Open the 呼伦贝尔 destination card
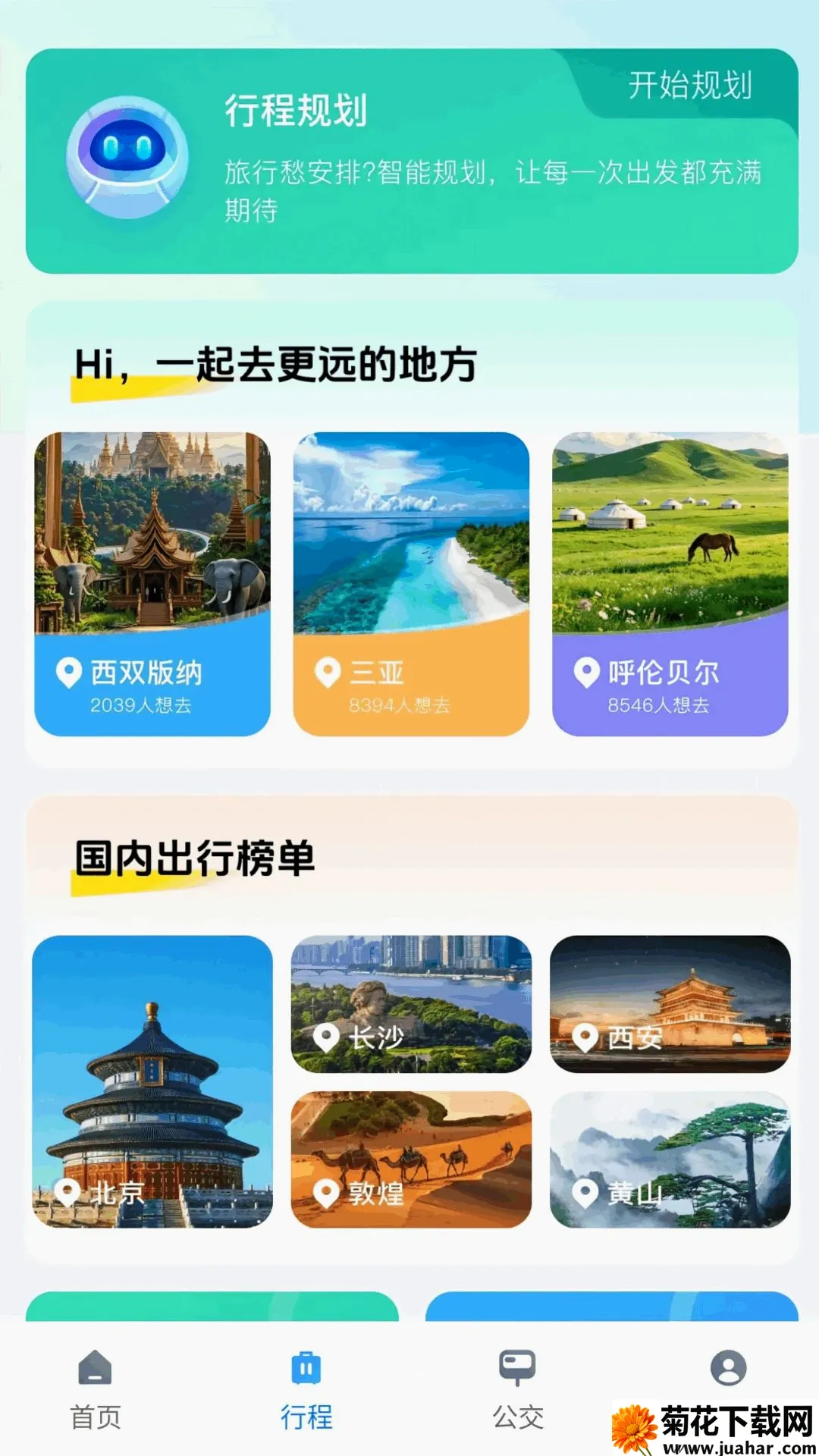The width and height of the screenshot is (819, 1456). pos(670,584)
